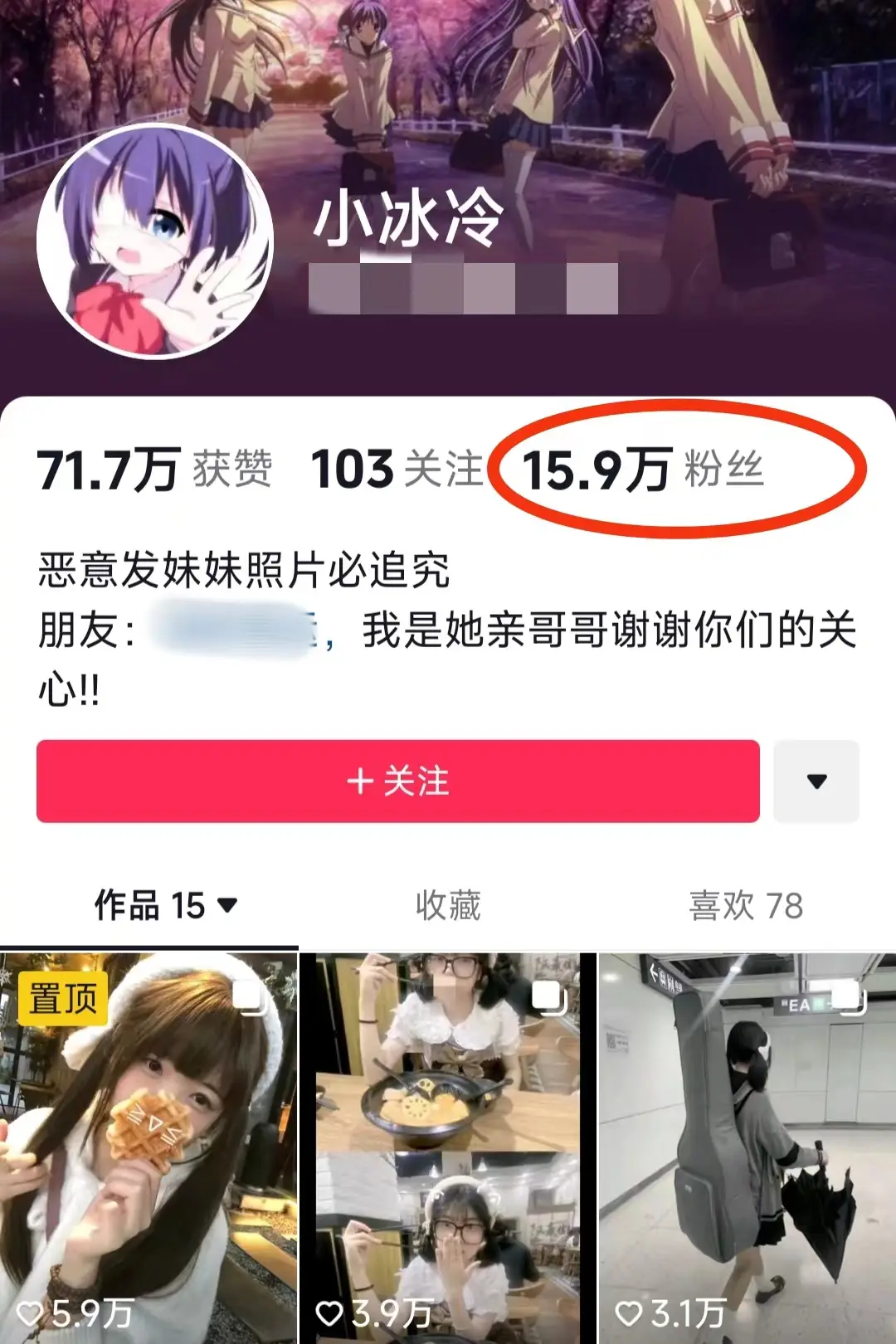The image size is (896, 1344).
Task: Switch to the 喜欢 78 tab
Action: tap(746, 905)
